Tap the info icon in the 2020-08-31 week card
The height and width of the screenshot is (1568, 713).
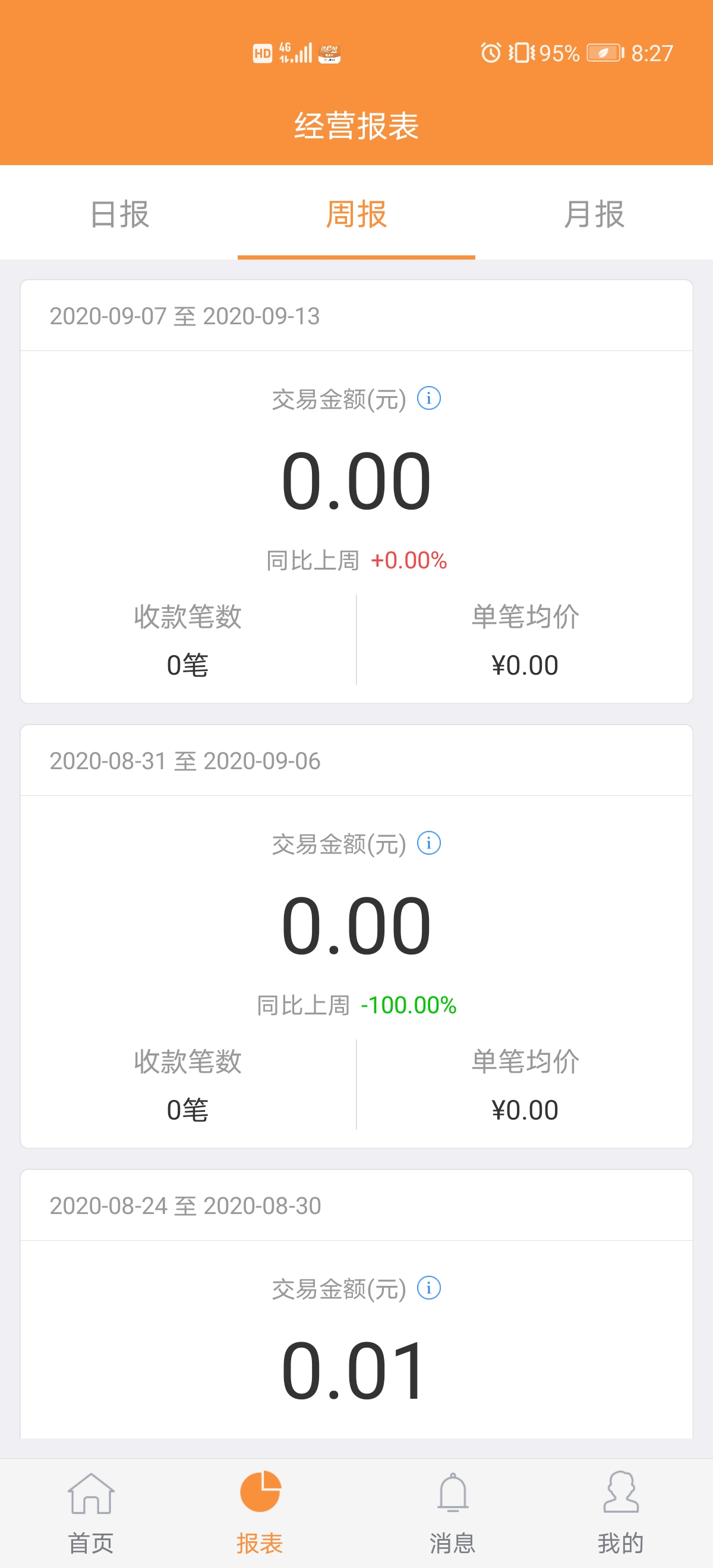(429, 844)
